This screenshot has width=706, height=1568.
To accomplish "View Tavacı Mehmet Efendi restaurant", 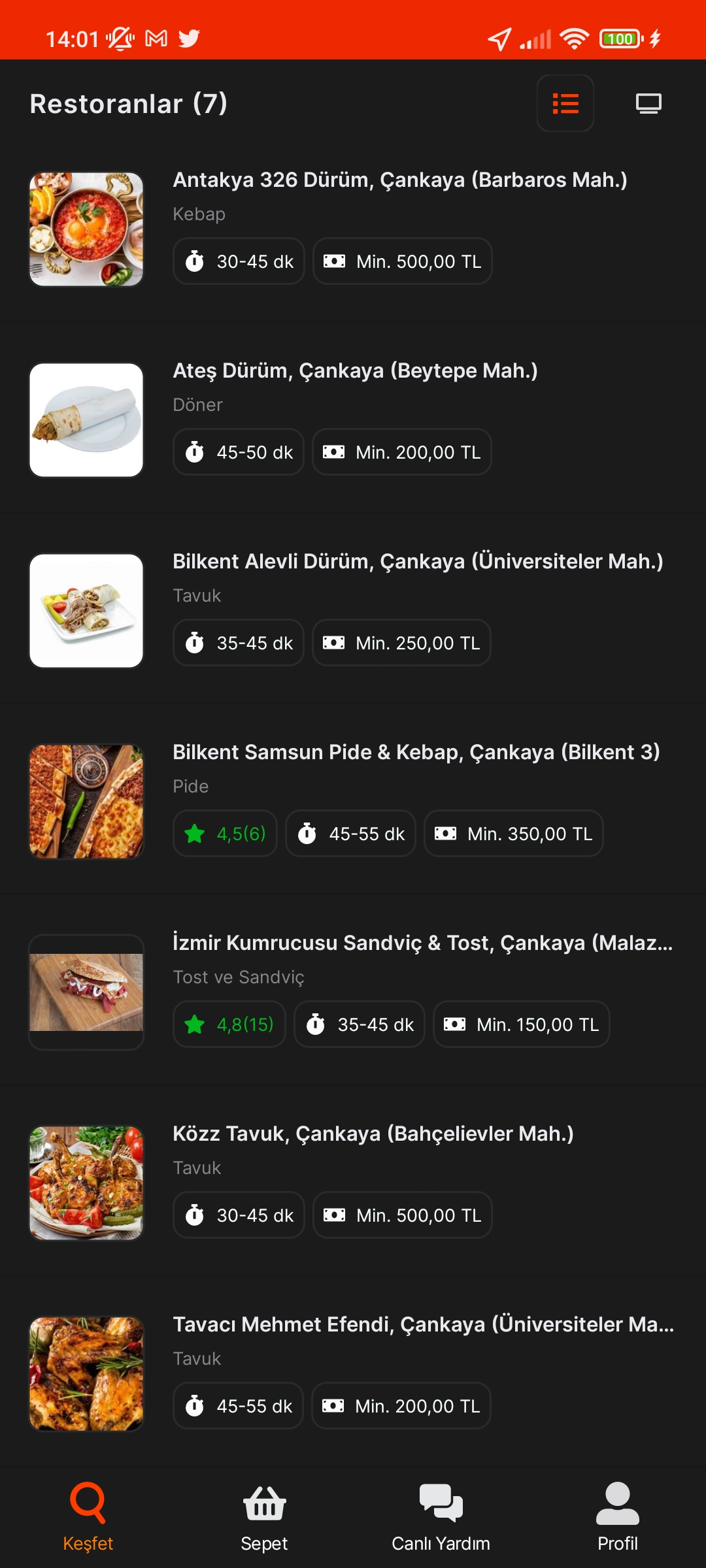I will 422,1324.
